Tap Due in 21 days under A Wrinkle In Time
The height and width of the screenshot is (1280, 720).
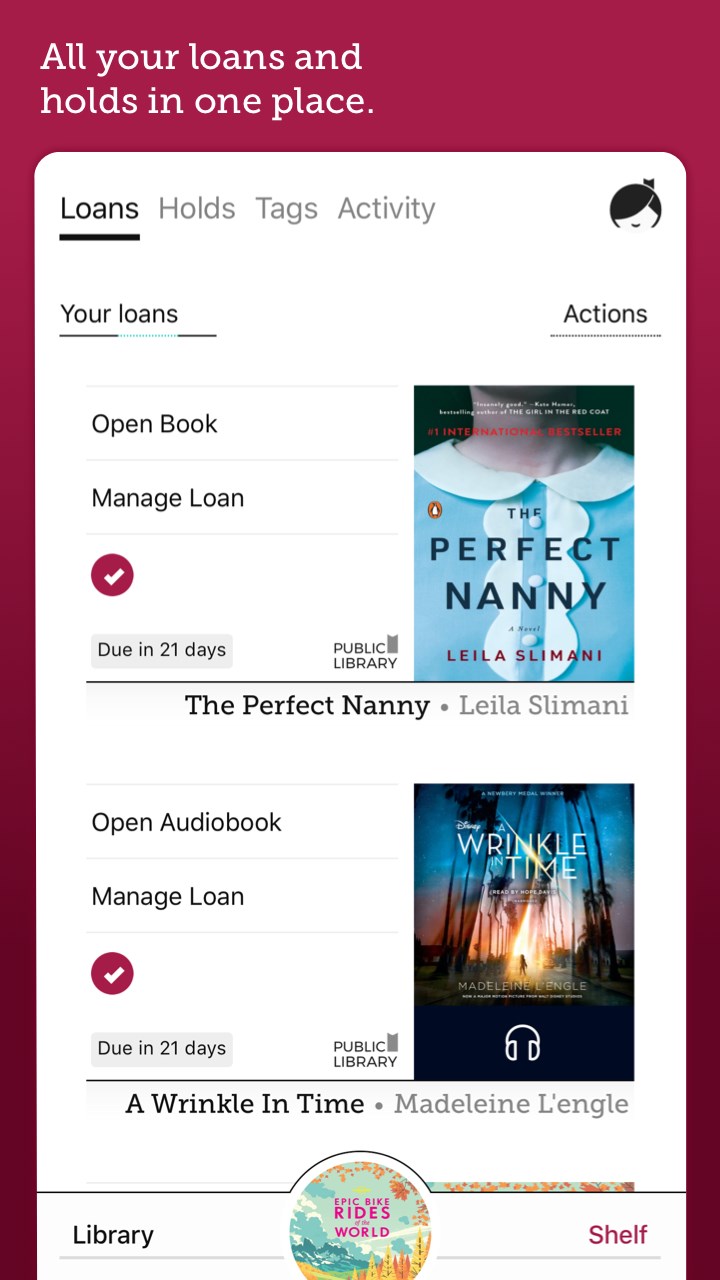(161, 1049)
